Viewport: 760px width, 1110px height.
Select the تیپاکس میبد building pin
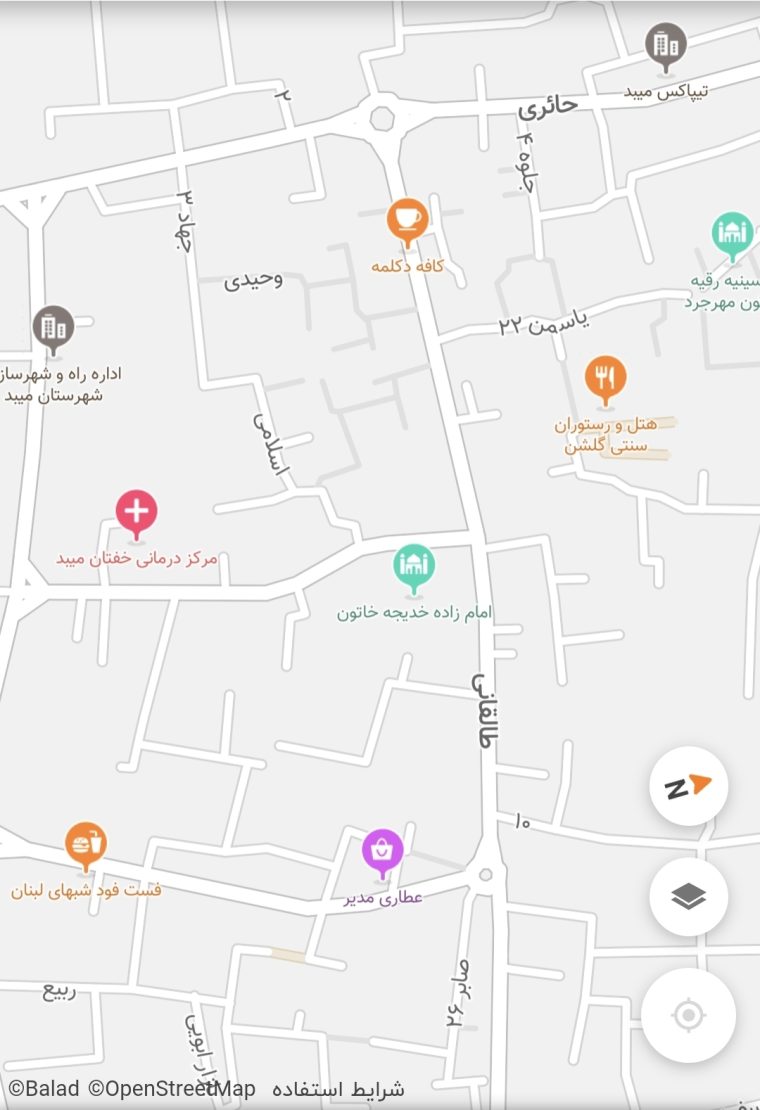point(665,45)
